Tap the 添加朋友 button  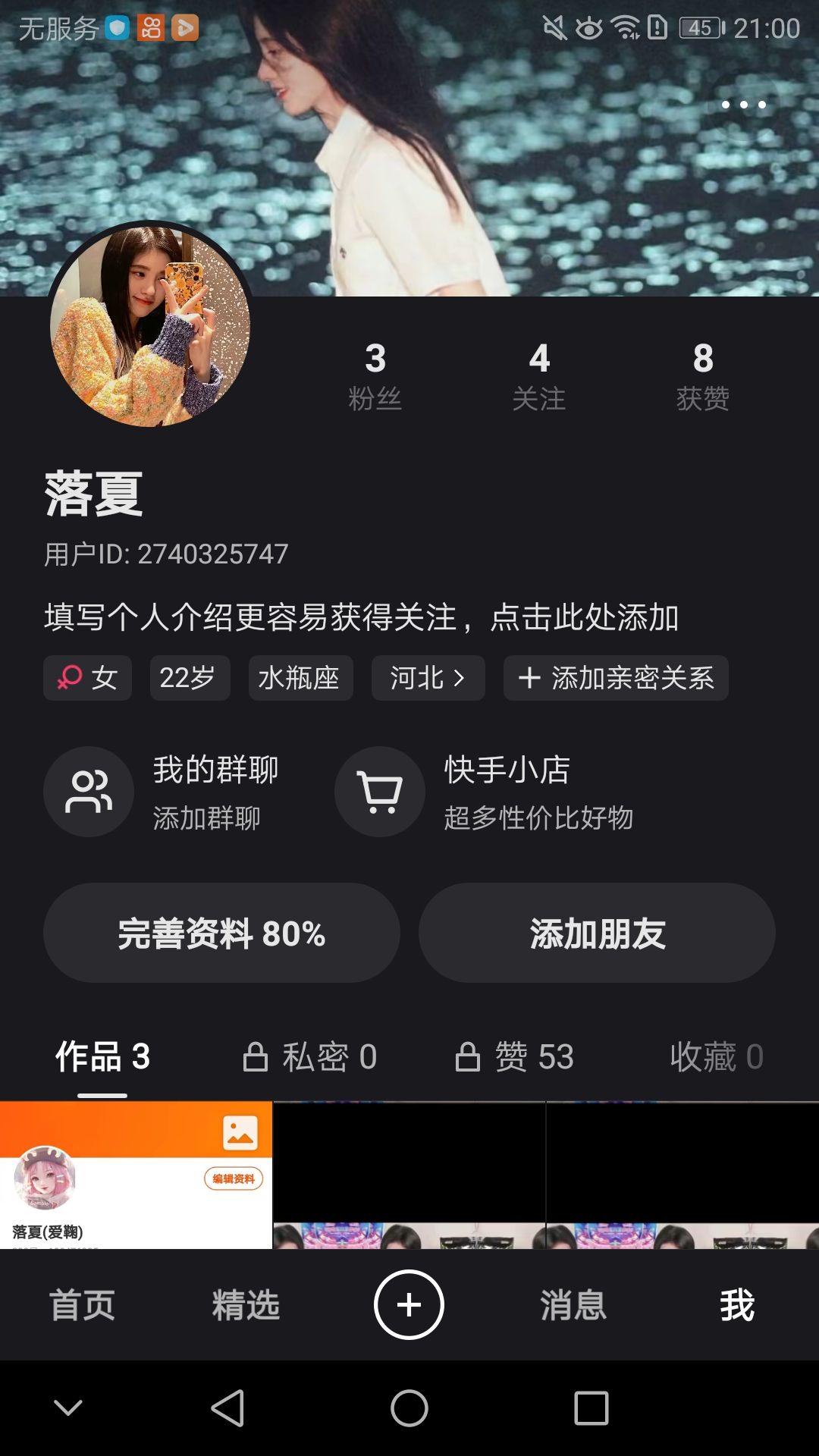tap(597, 933)
